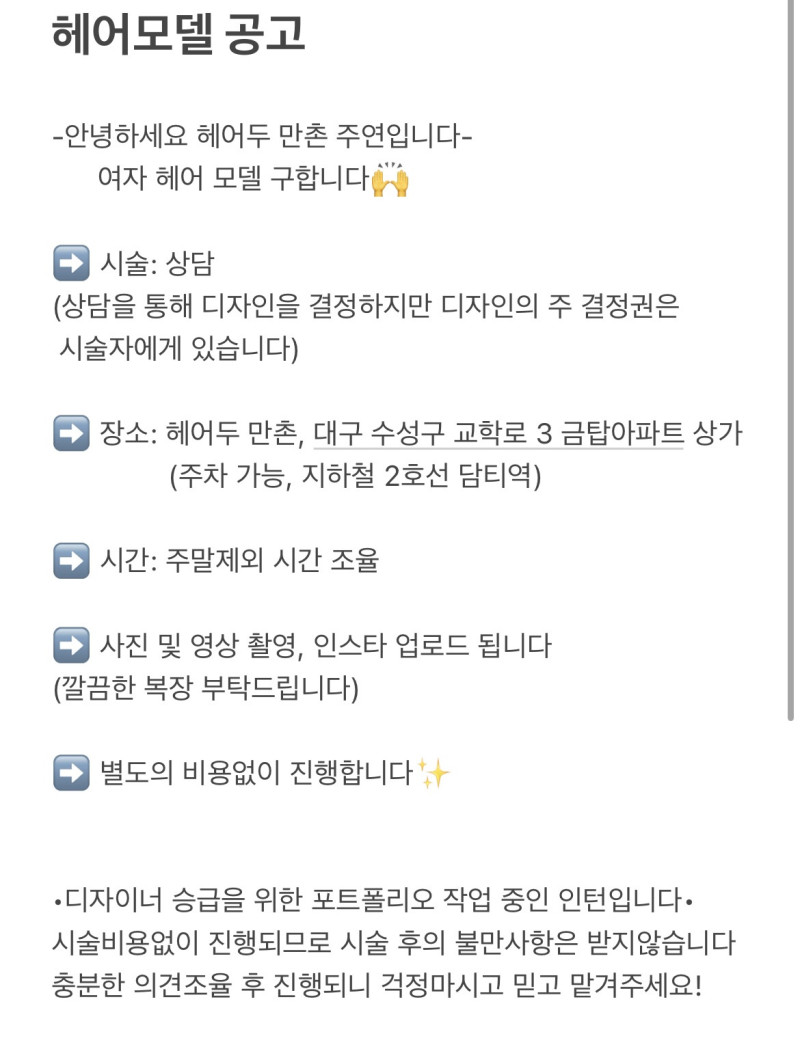Open the underlined 대구 수성구 교학로 address link
Image resolution: width=800 pixels, height=1047 pixels.
pos(498,434)
